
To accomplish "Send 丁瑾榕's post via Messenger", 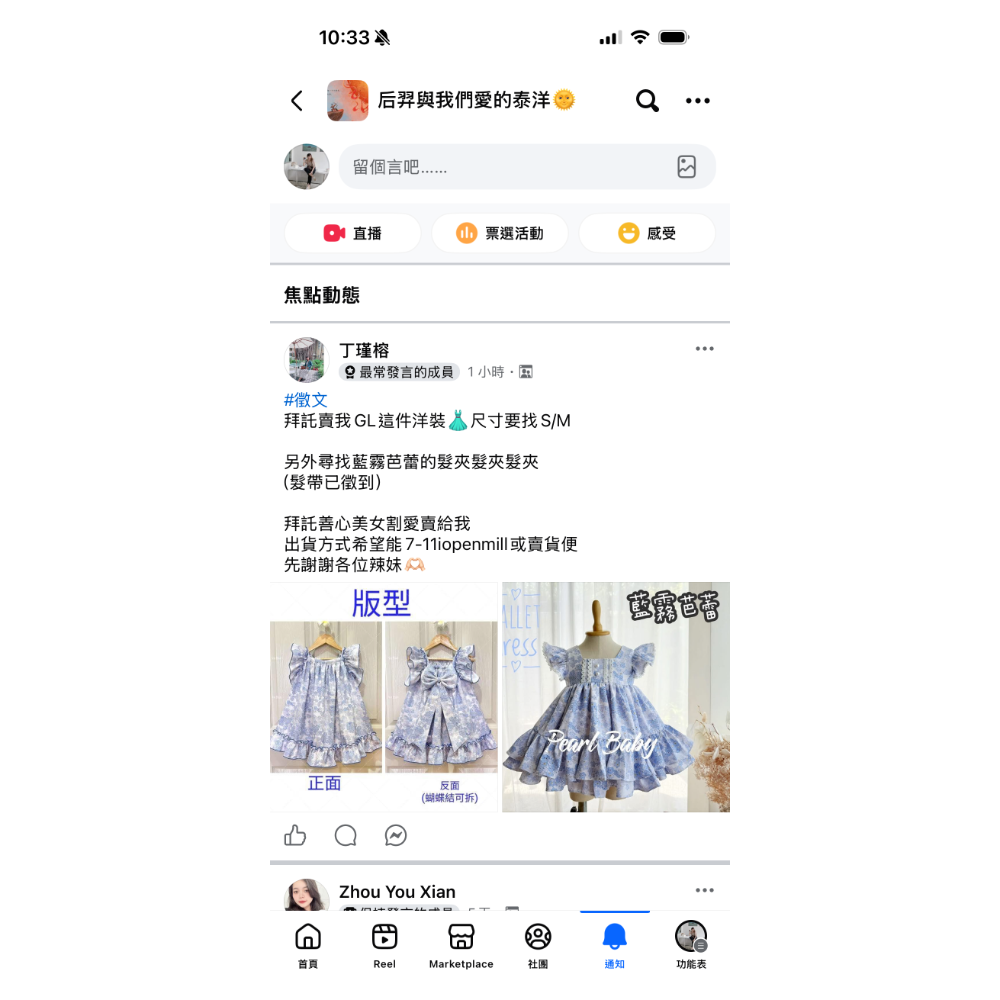I will pyautogui.click(x=396, y=835).
